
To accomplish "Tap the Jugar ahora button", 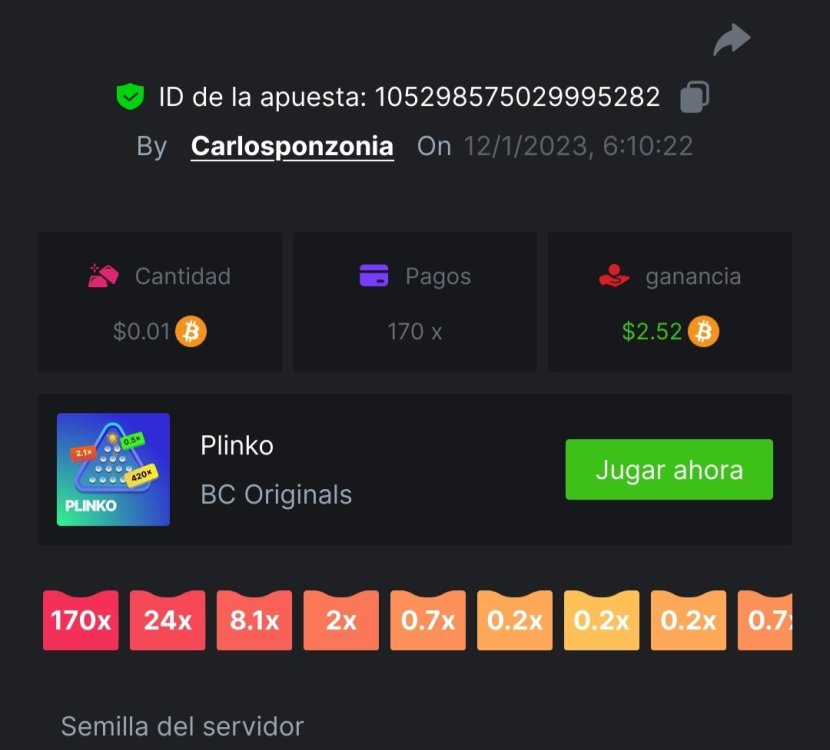I will pos(669,469).
